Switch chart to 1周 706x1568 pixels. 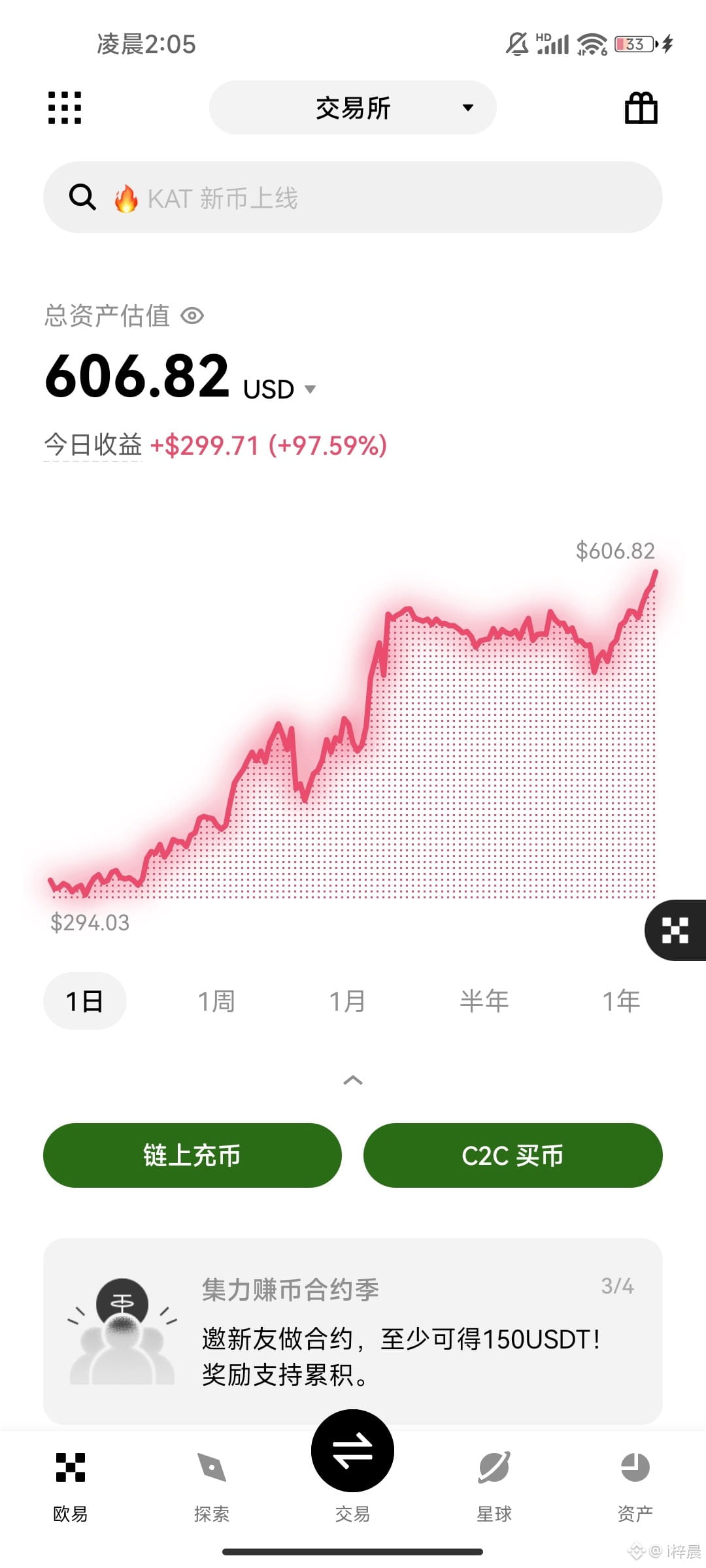[216, 1001]
